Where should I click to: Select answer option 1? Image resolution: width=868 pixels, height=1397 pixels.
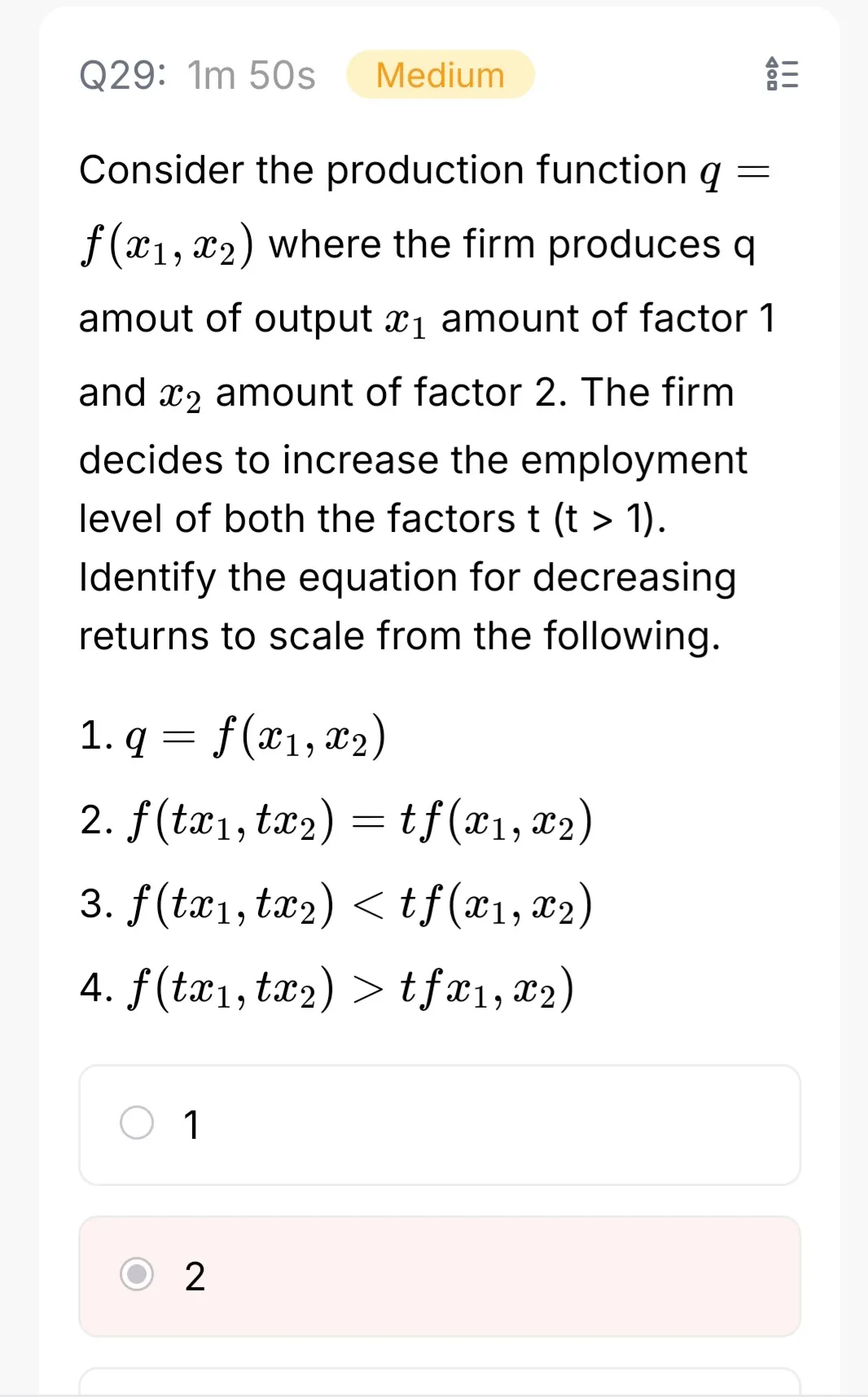pyautogui.click(x=440, y=1125)
